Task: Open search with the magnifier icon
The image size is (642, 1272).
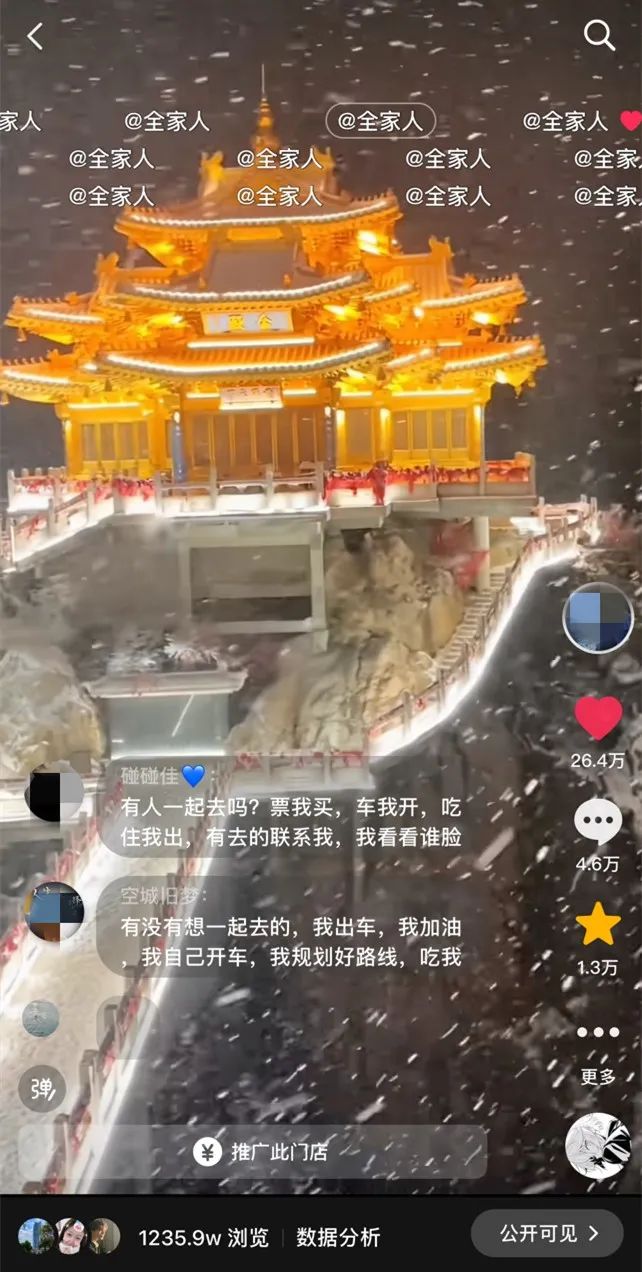Action: 599,36
